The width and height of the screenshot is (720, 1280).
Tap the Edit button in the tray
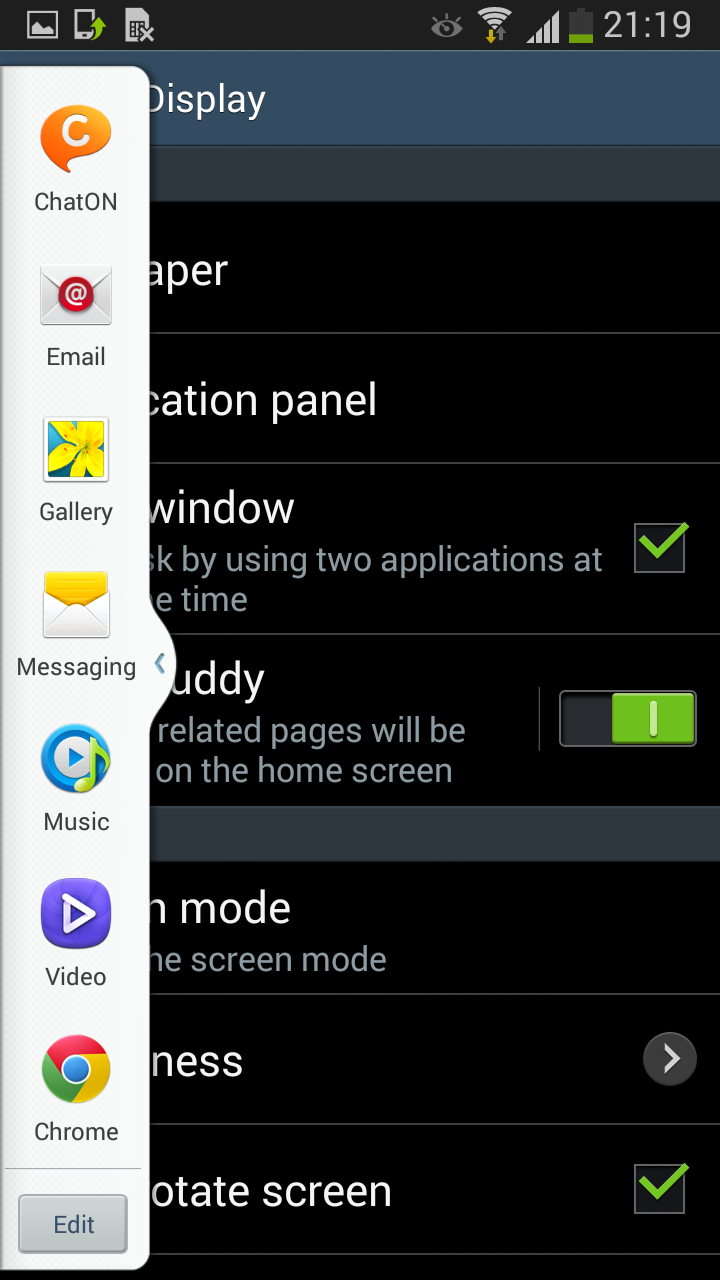click(x=73, y=1224)
